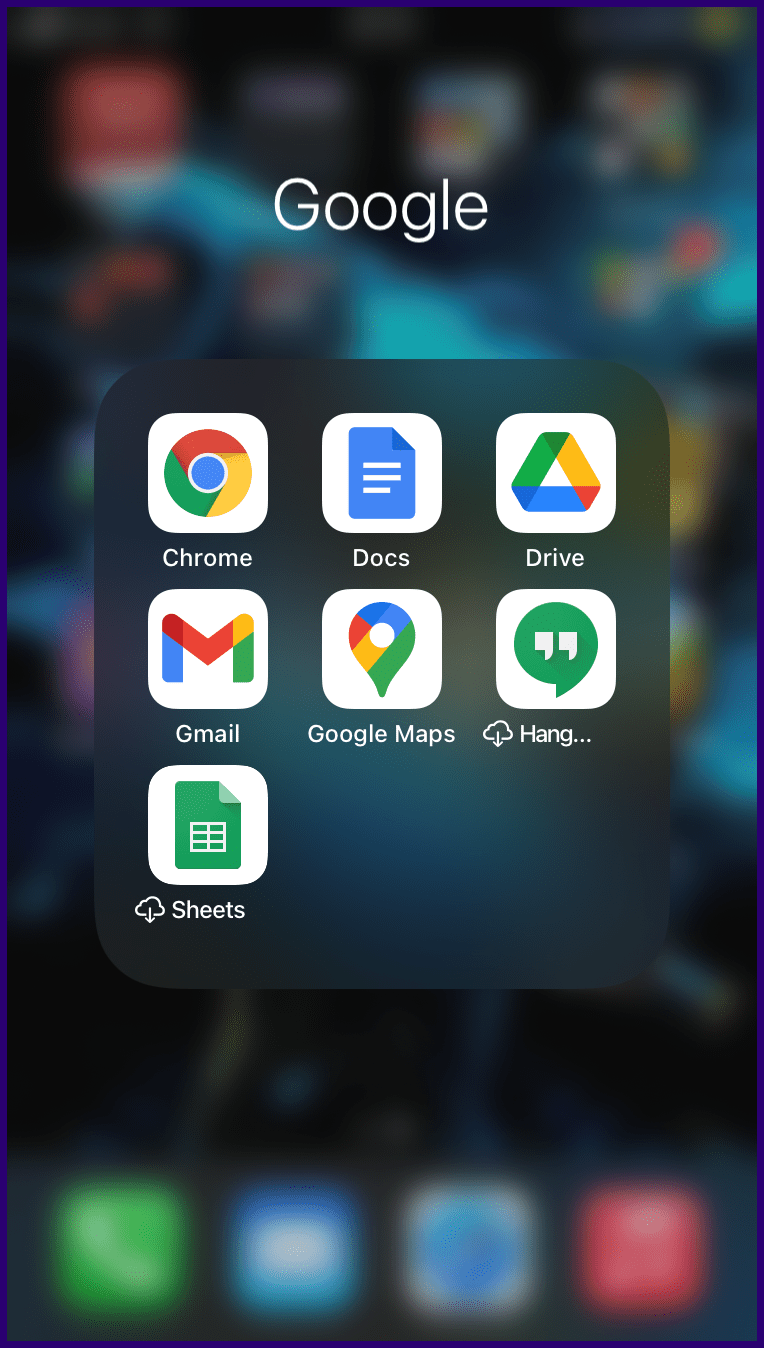The width and height of the screenshot is (764, 1348).
Task: Open the Gmail app
Action: [208, 649]
